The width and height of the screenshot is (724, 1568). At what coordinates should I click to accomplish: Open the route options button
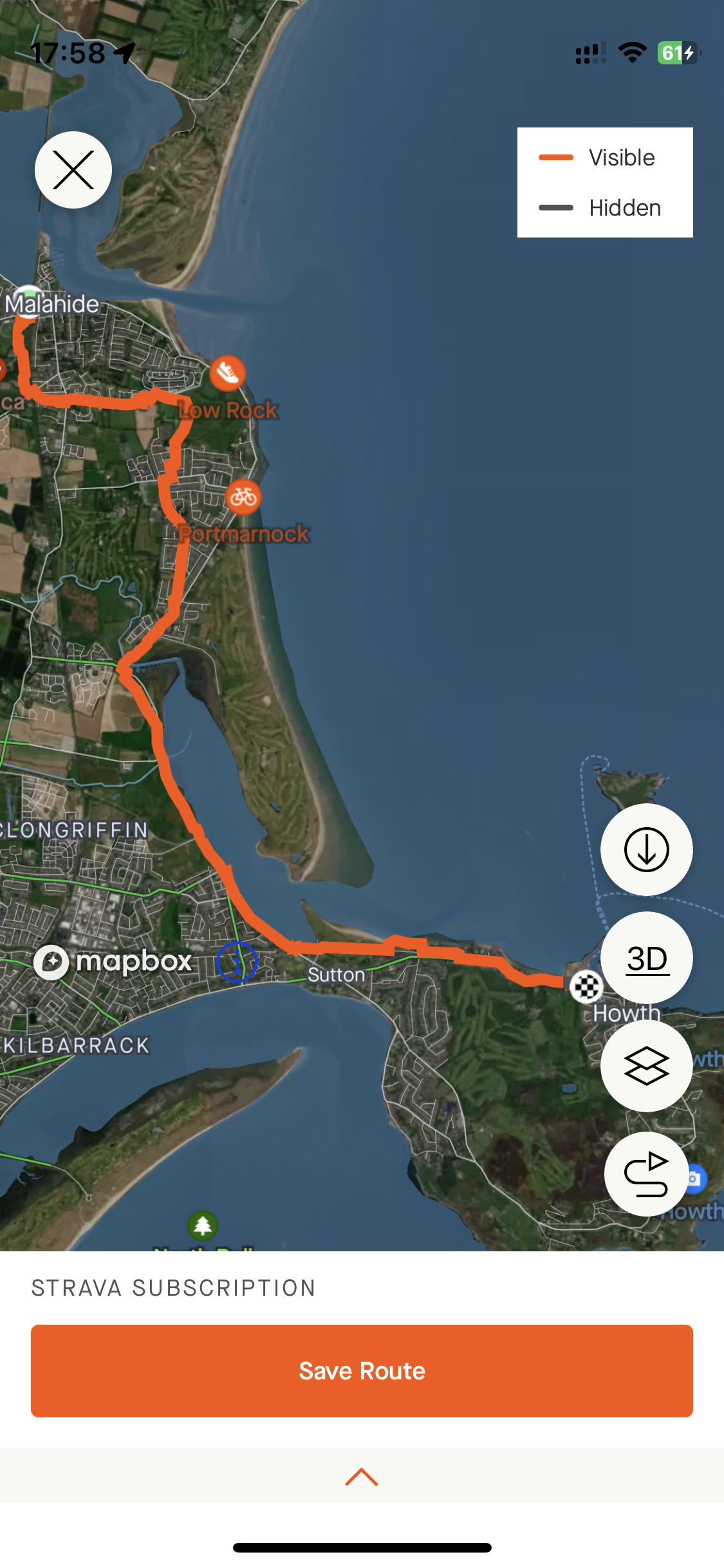[646, 1174]
